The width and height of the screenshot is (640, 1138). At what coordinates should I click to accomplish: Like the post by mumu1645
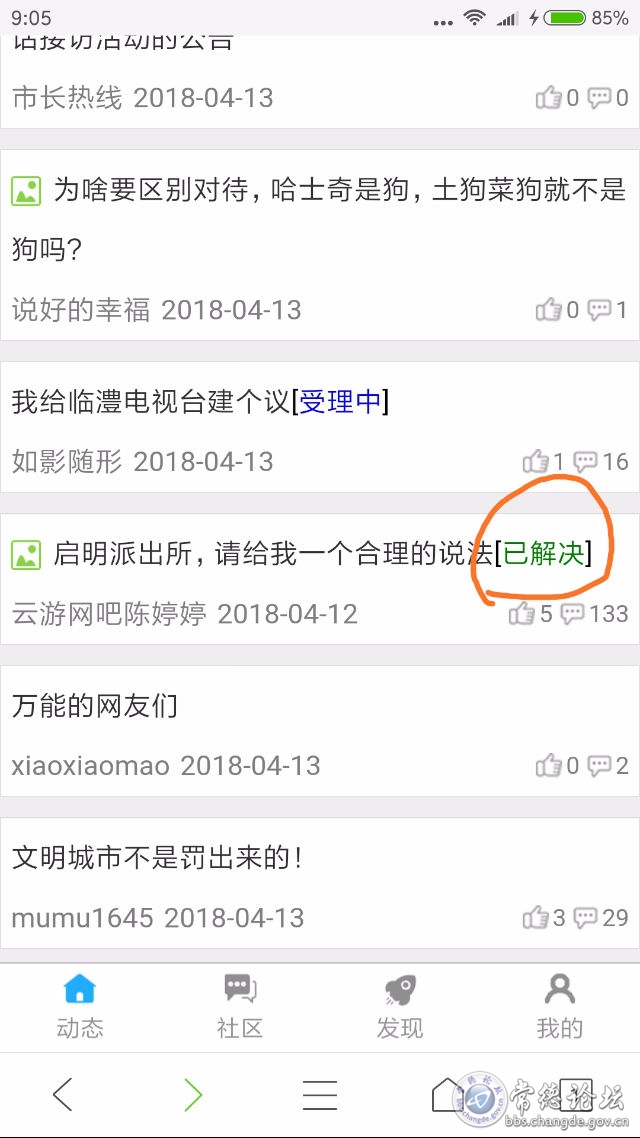click(536, 917)
